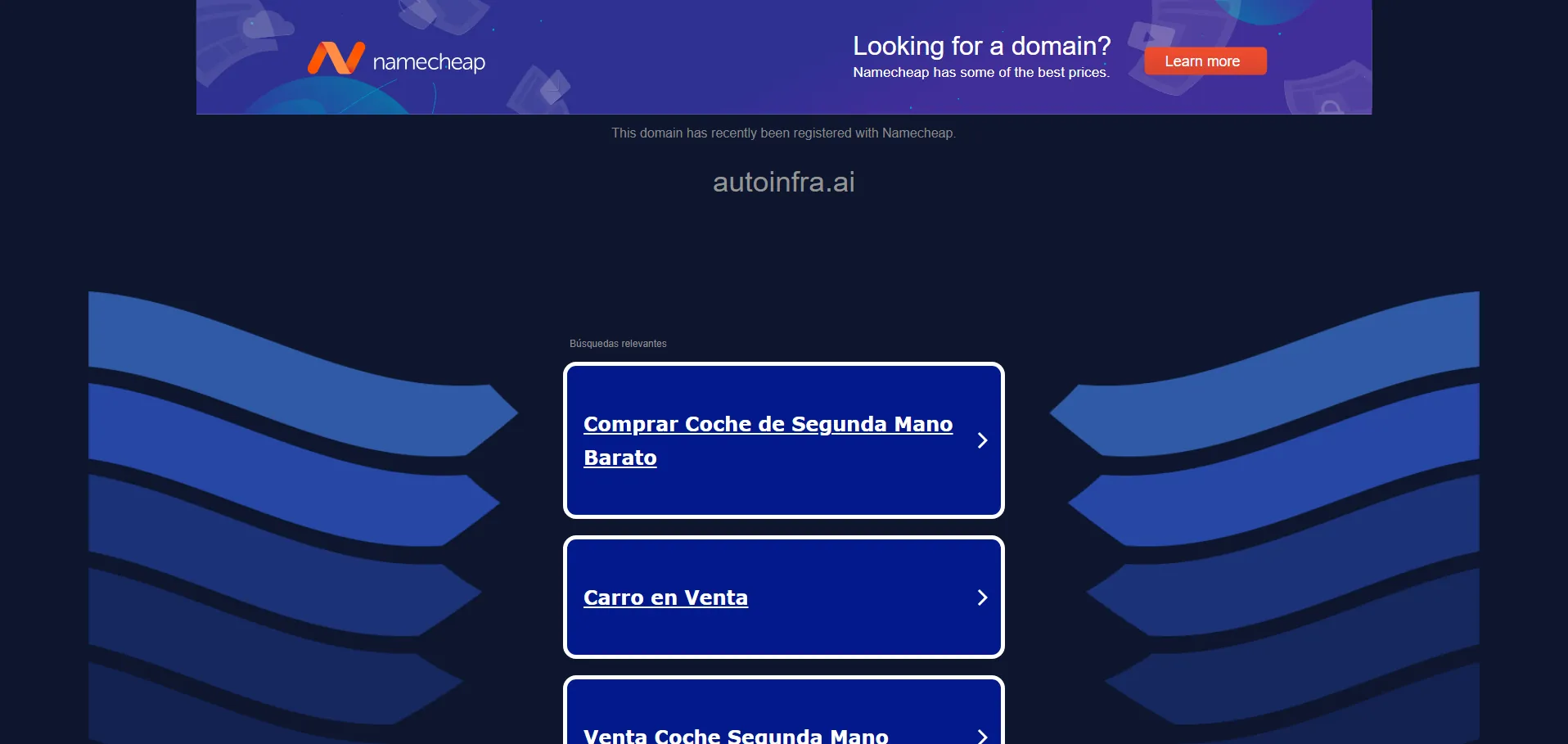Viewport: 1568px width, 744px height.
Task: Tap the Learn more button
Action: pos(1204,61)
